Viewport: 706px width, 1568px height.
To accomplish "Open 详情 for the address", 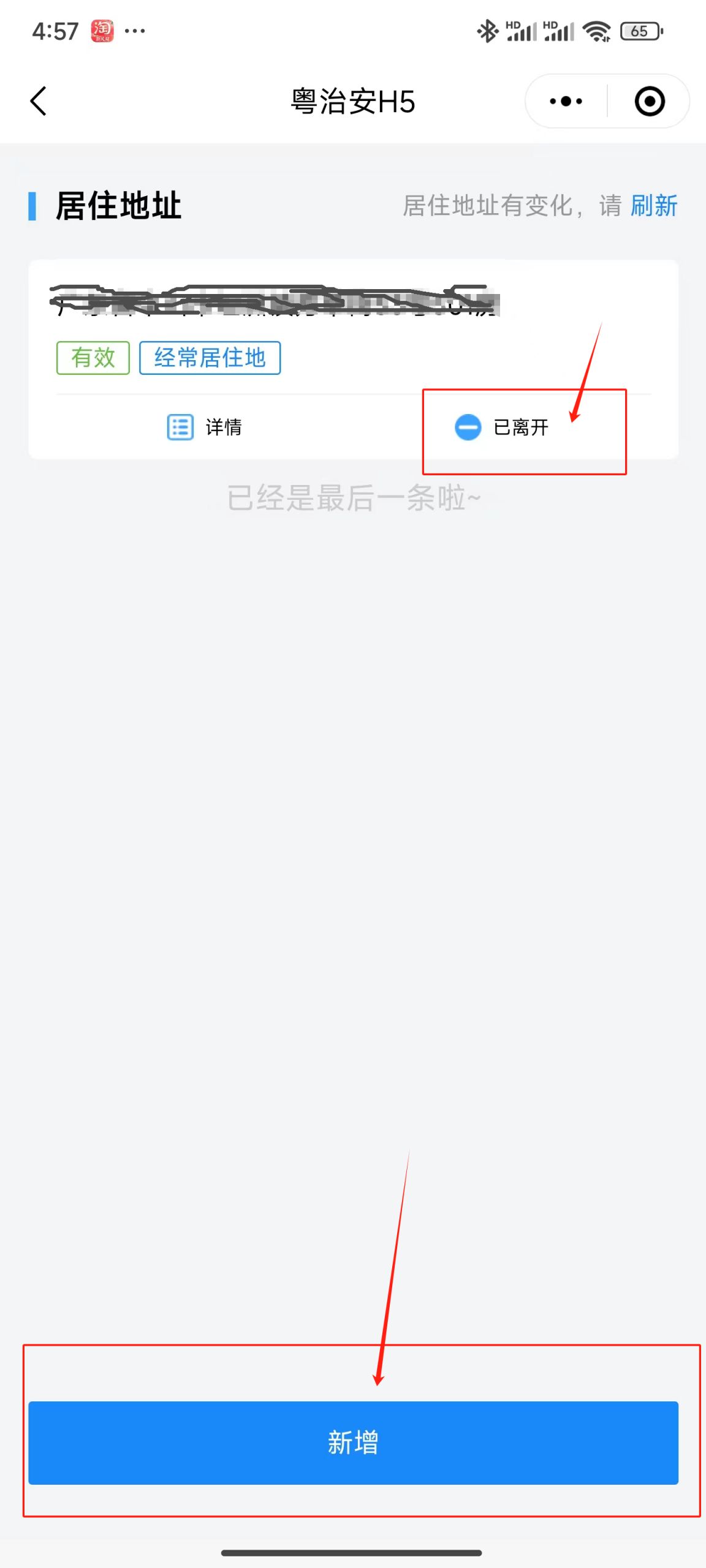I will pos(205,427).
